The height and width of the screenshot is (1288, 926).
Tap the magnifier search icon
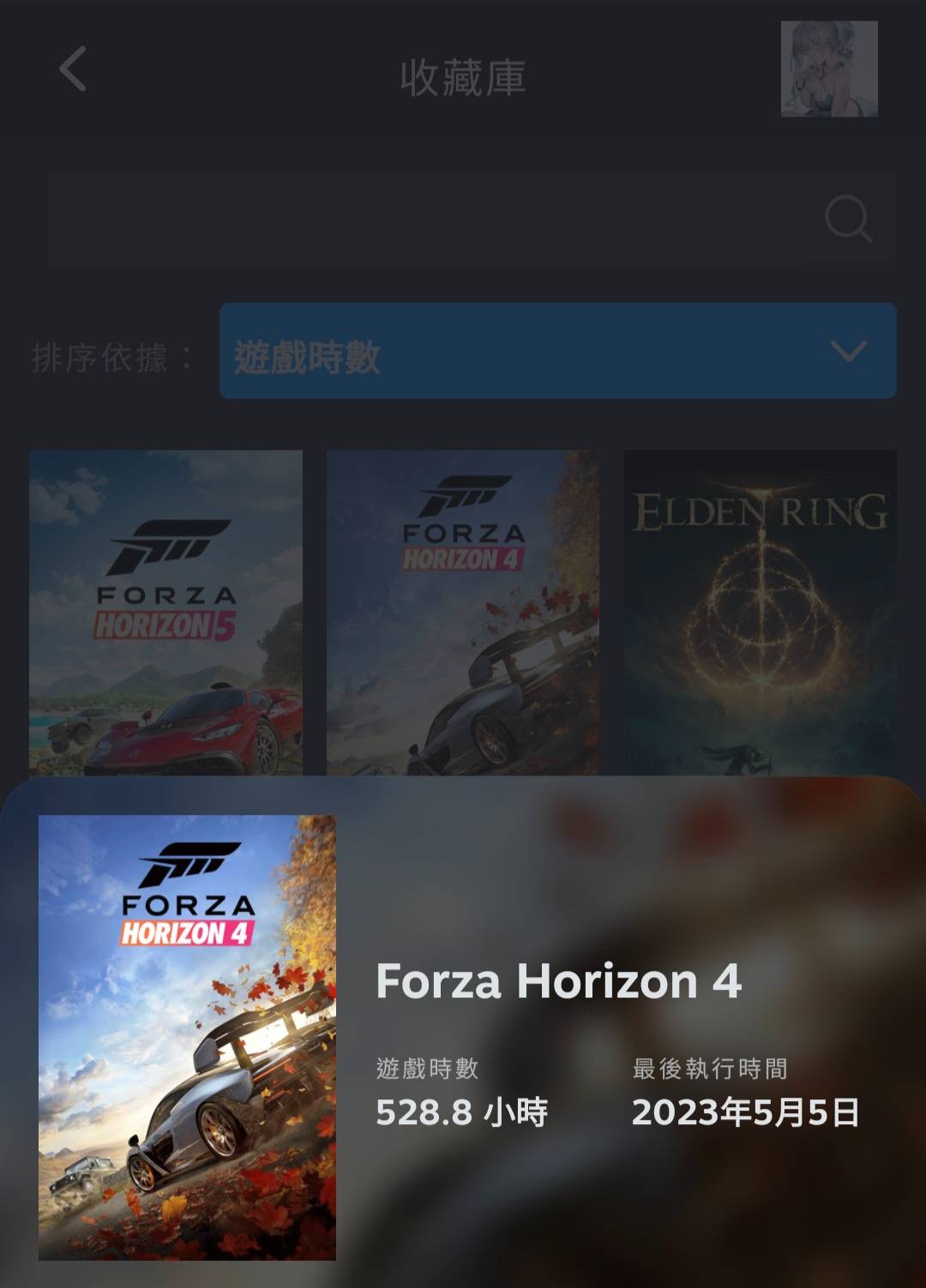(847, 219)
